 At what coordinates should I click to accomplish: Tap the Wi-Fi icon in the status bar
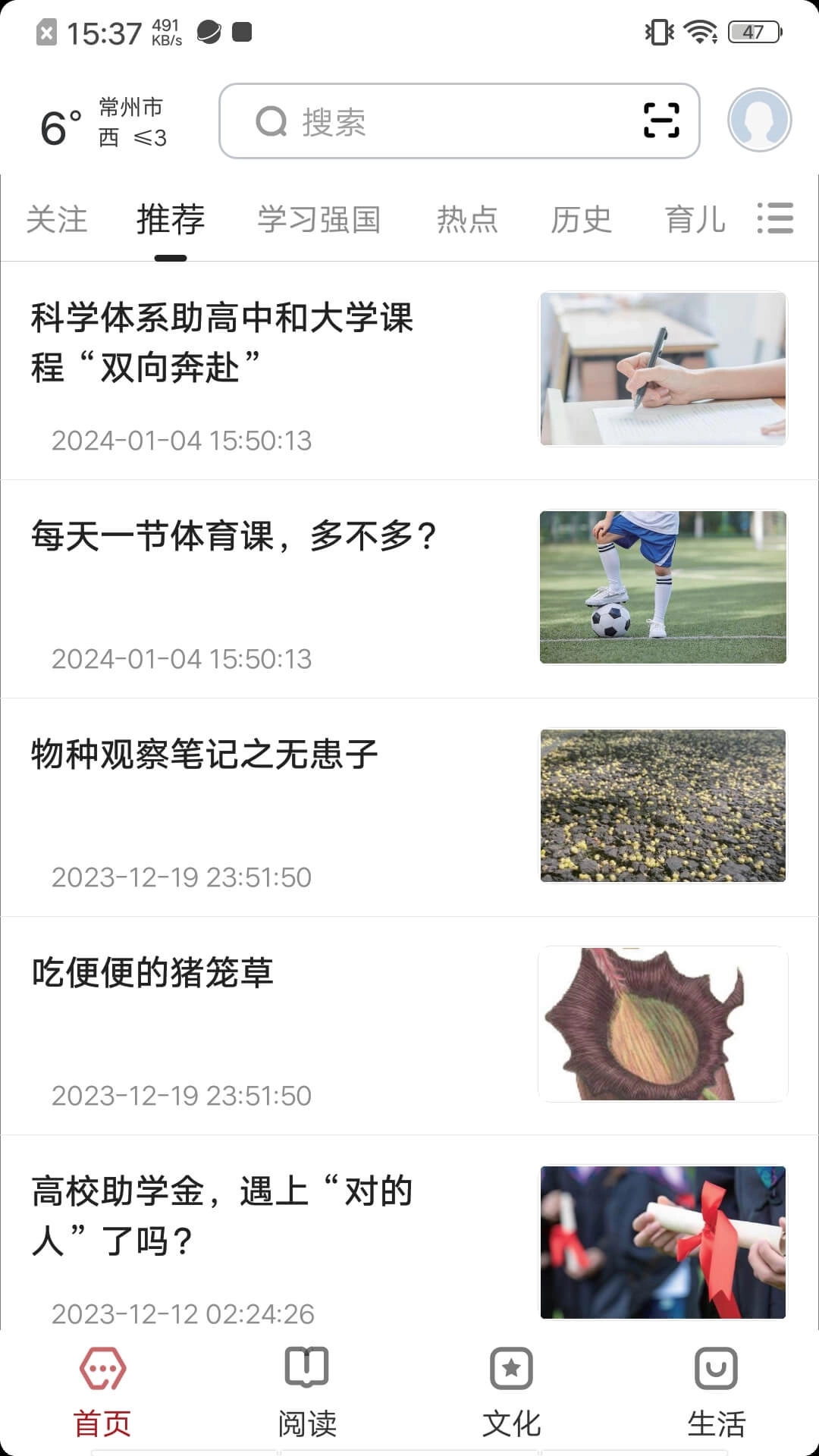[x=700, y=32]
